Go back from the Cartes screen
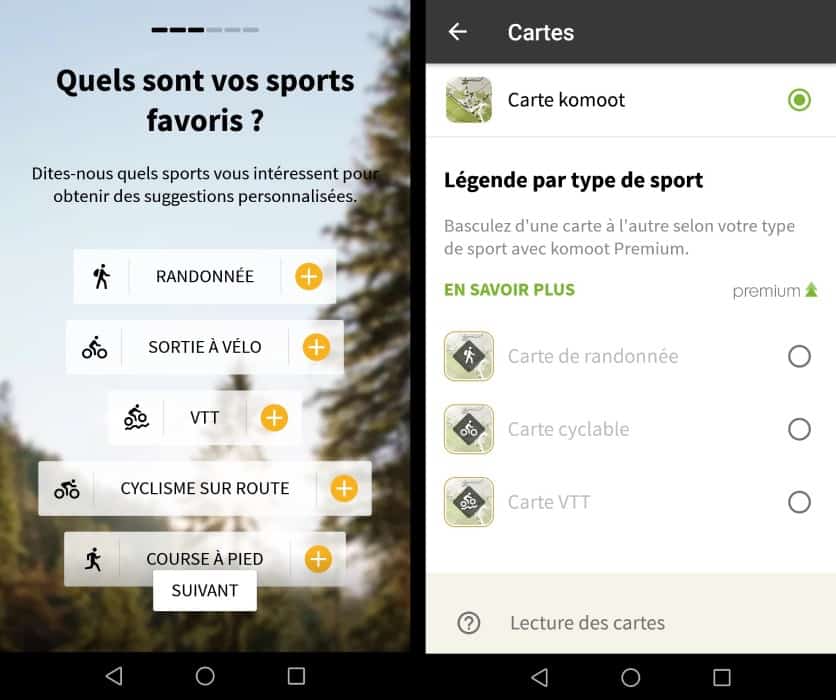Viewport: 836px width, 700px height. (x=457, y=32)
